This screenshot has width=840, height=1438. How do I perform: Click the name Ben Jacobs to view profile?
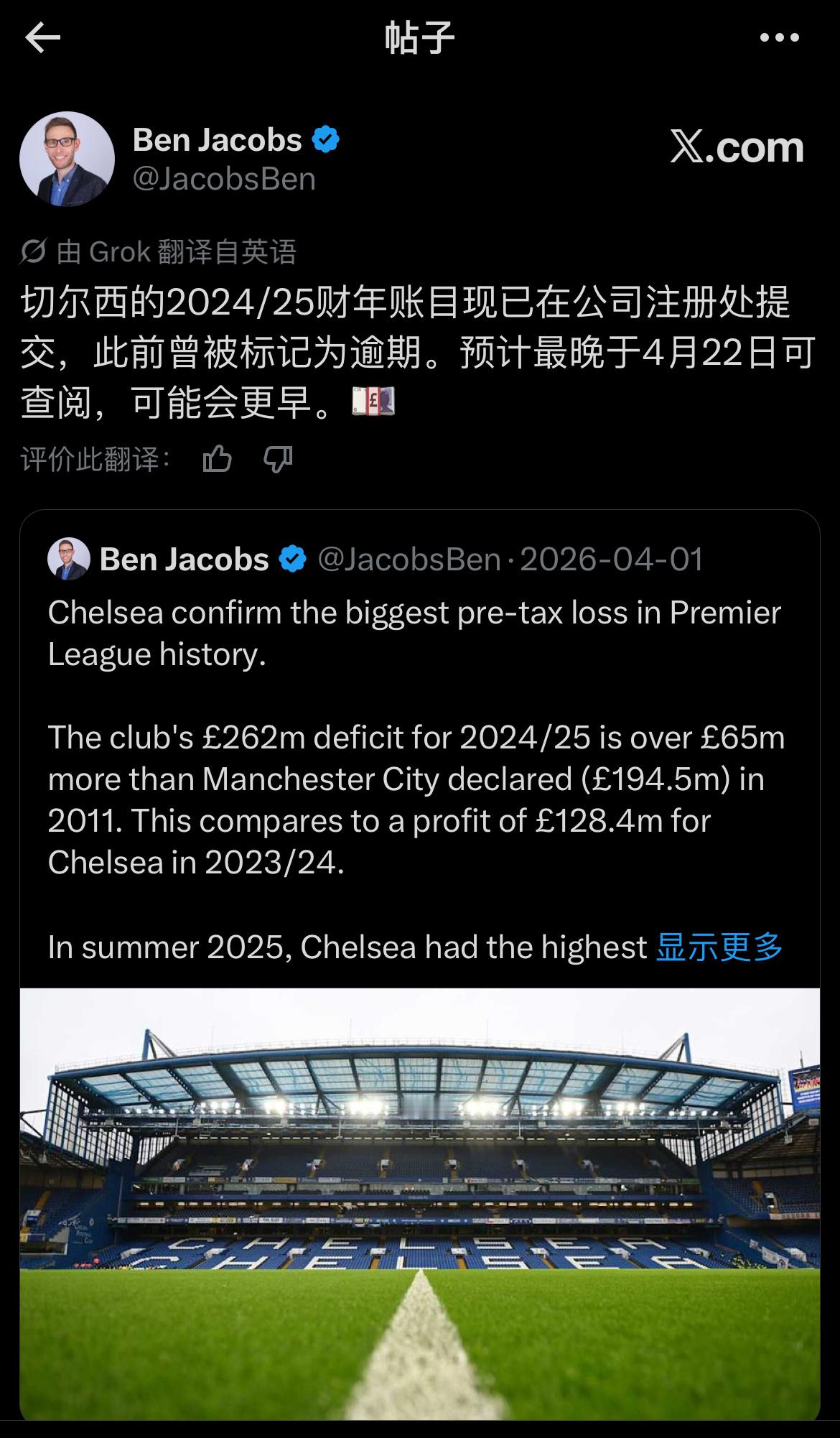pos(215,139)
